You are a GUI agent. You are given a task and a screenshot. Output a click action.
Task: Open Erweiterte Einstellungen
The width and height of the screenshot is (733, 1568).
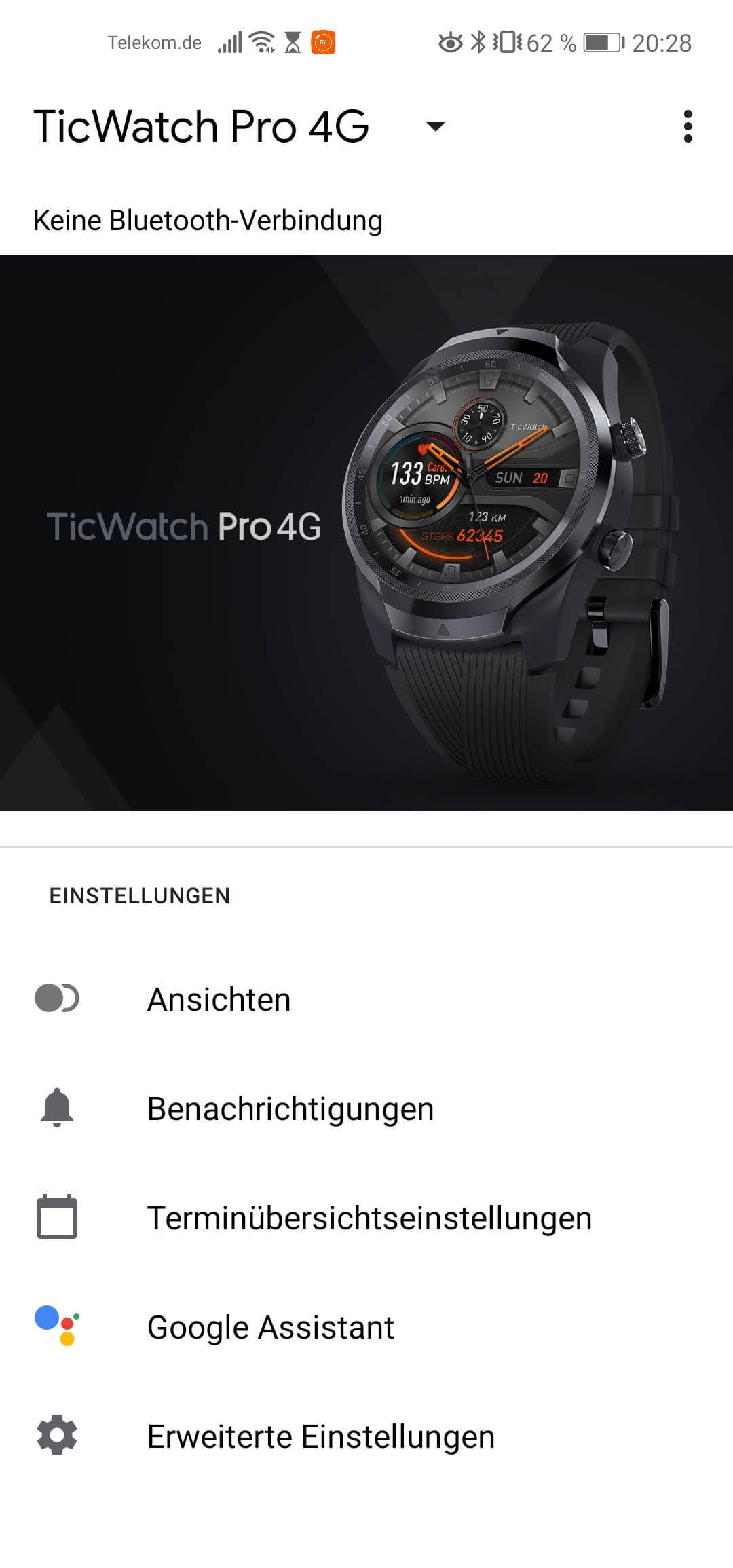pos(320,1437)
